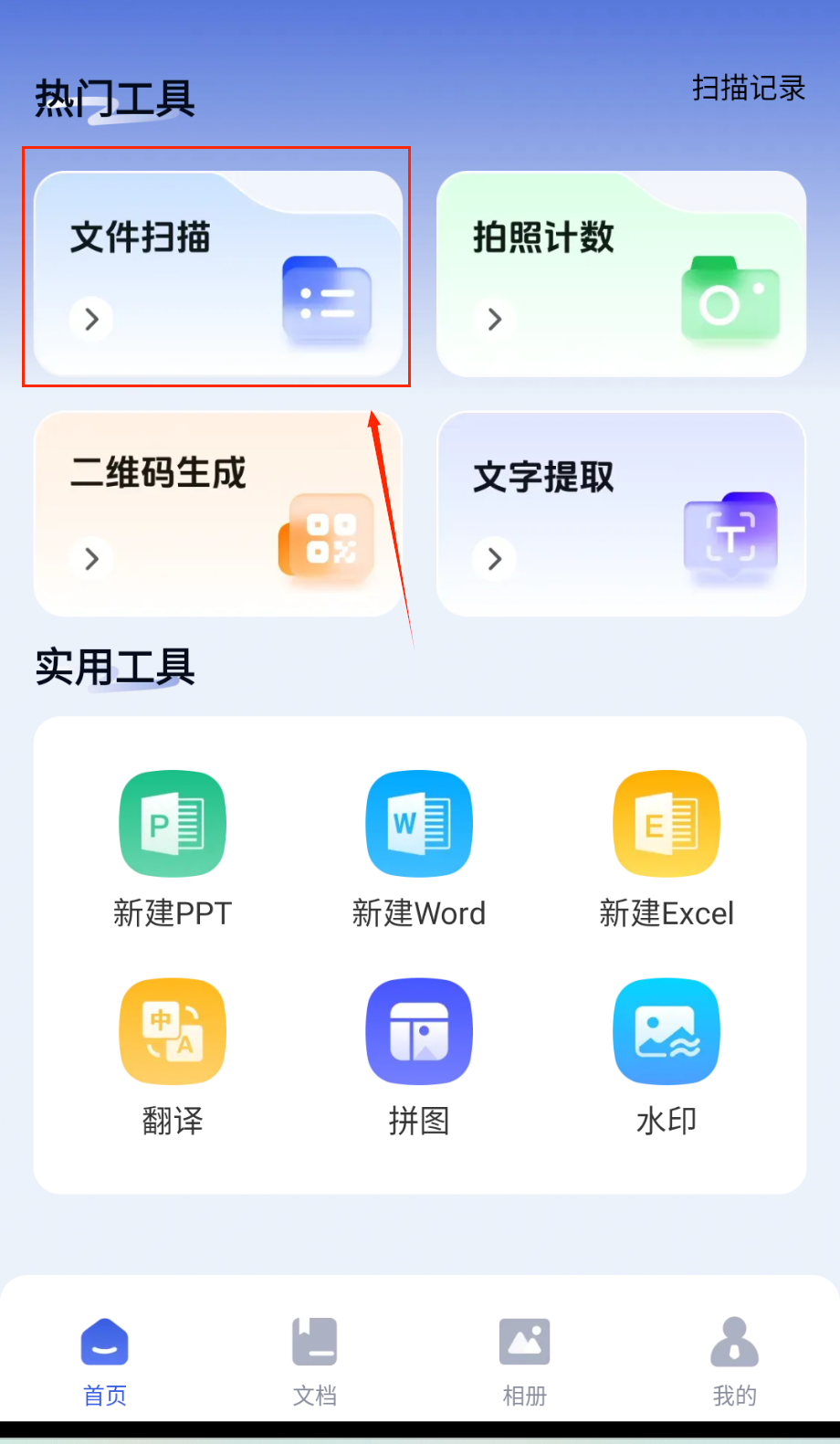The image size is (840, 1444).
Task: View the 我的 profile tab
Action: click(x=735, y=1361)
